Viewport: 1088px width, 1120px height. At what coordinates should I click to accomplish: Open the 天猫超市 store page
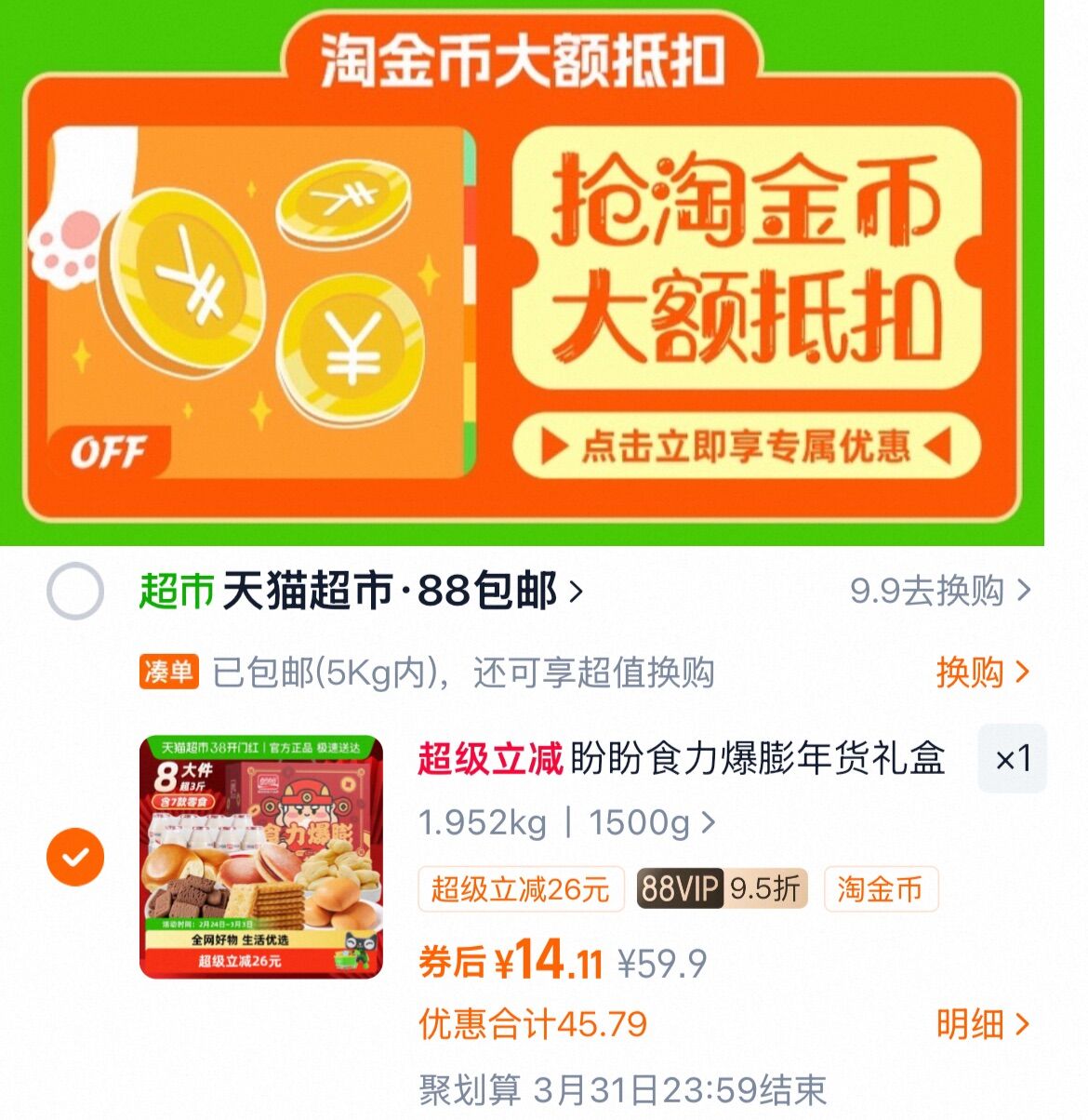[x=391, y=592]
